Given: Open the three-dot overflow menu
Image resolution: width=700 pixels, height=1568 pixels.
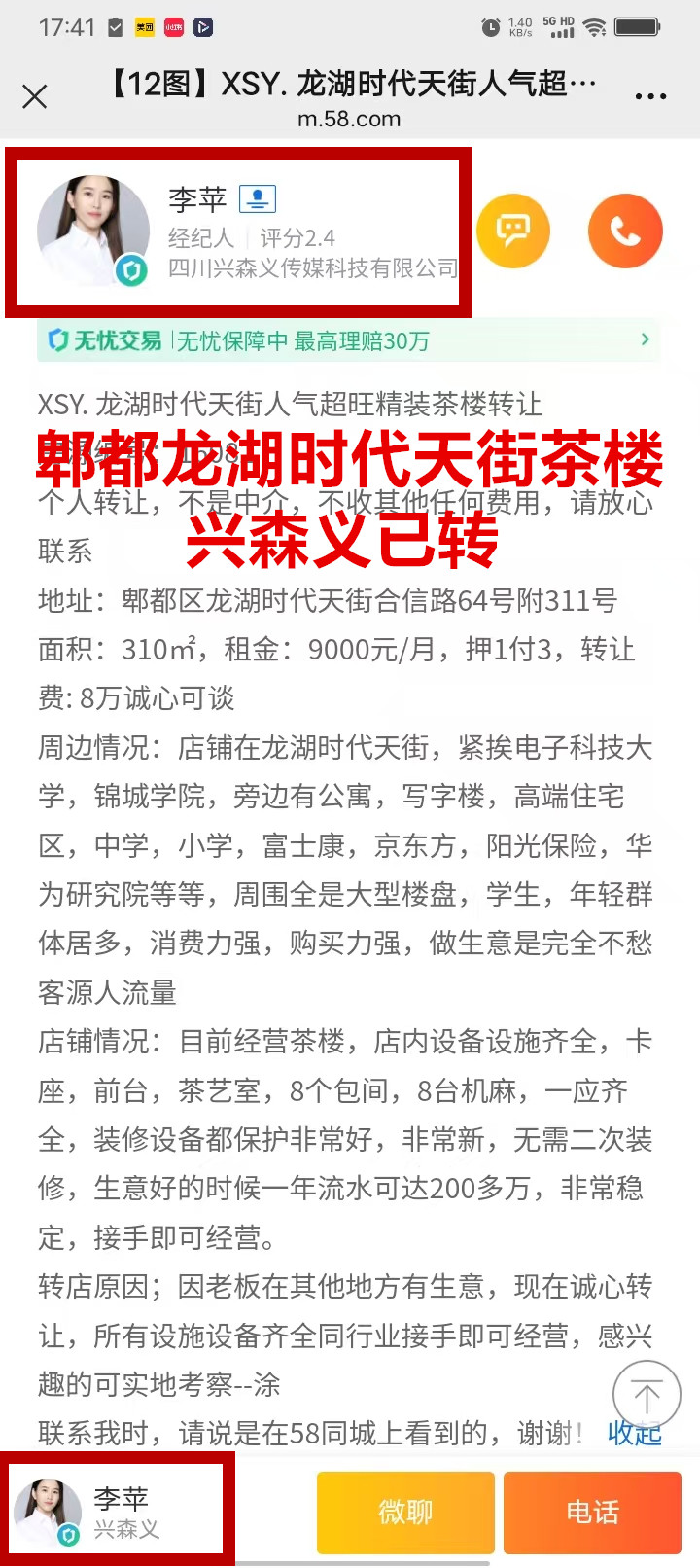Looking at the screenshot, I should (650, 96).
